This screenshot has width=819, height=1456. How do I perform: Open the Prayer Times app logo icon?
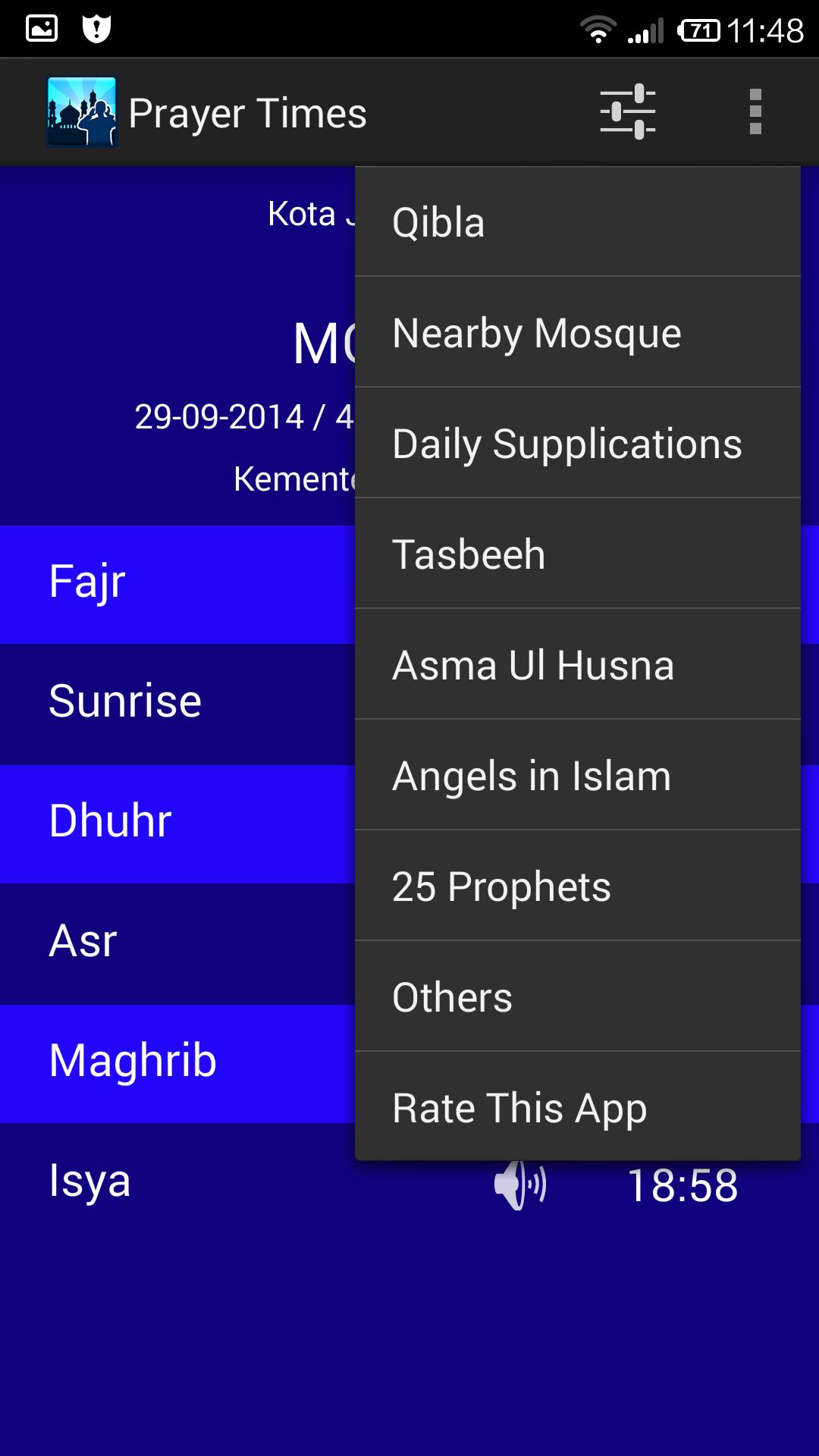point(81,111)
